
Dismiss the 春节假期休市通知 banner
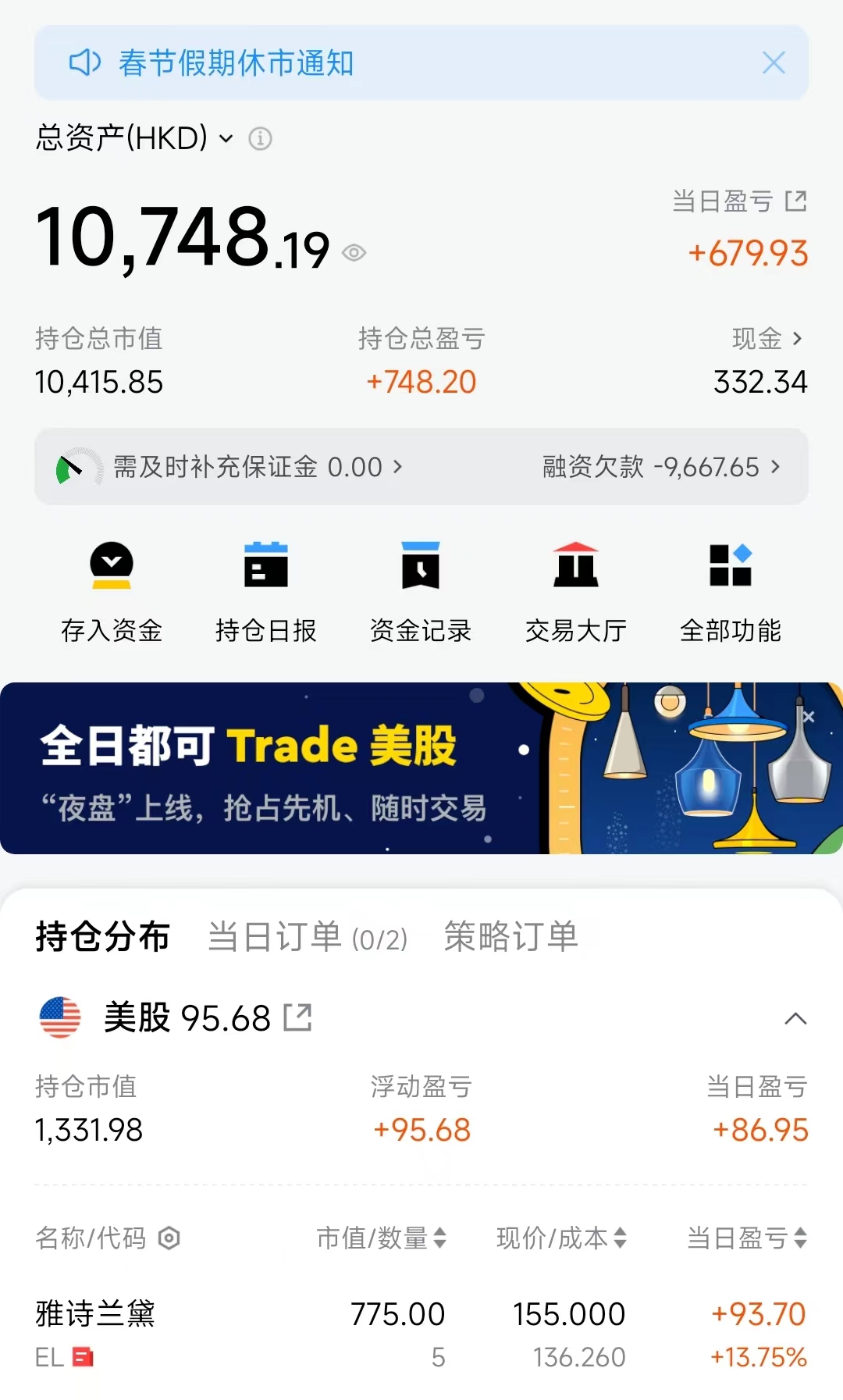pos(773,62)
